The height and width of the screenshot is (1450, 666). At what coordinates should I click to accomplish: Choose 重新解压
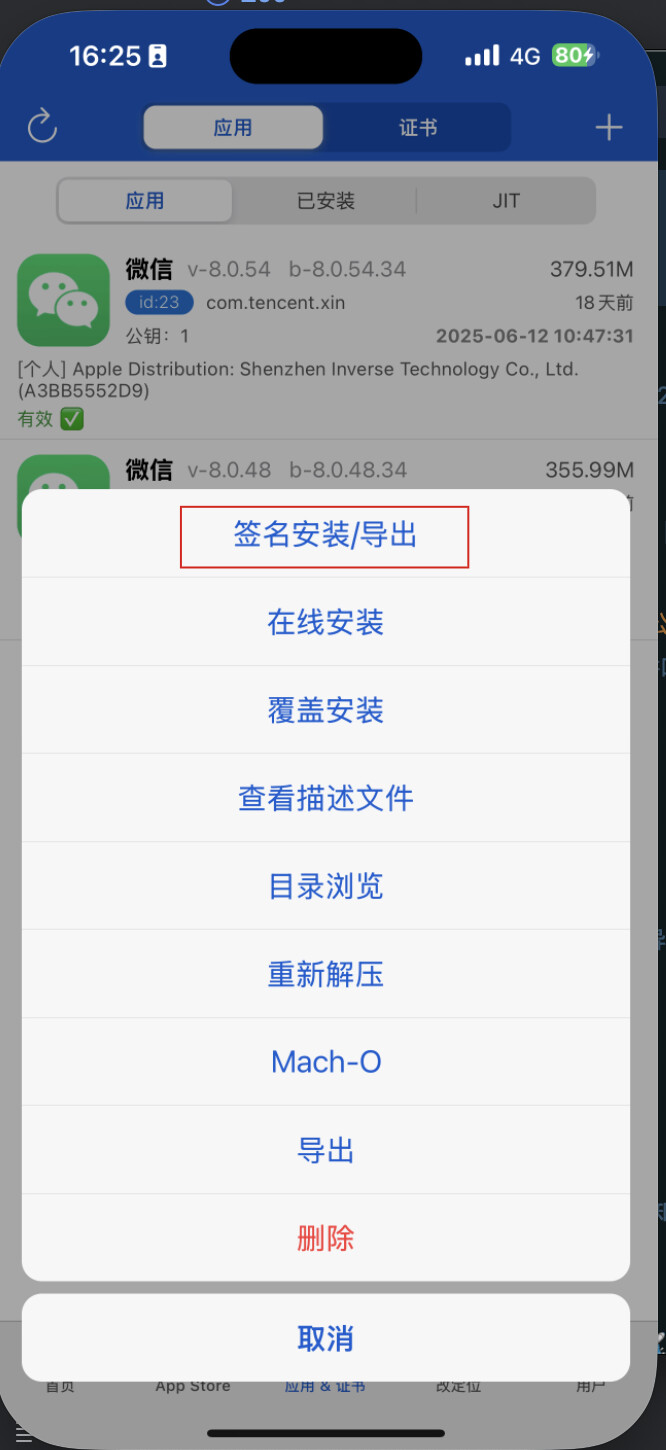[x=326, y=974]
